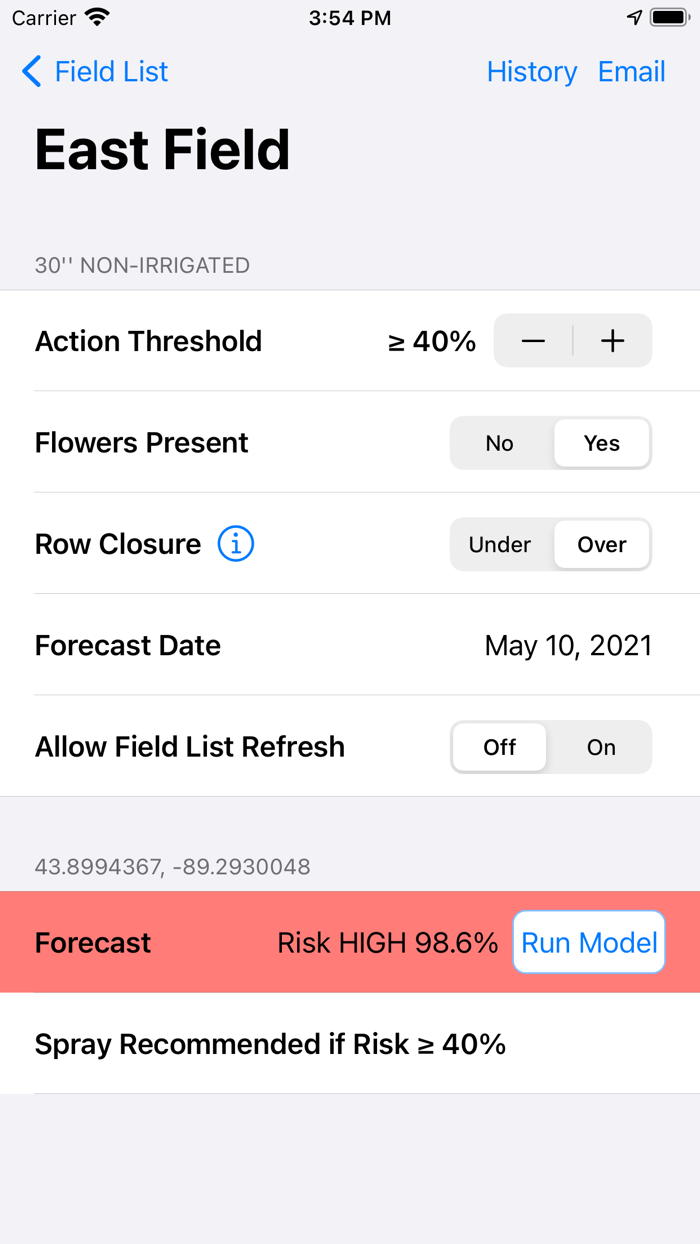700x1244 pixels.
Task: Open the History view
Action: (x=531, y=72)
